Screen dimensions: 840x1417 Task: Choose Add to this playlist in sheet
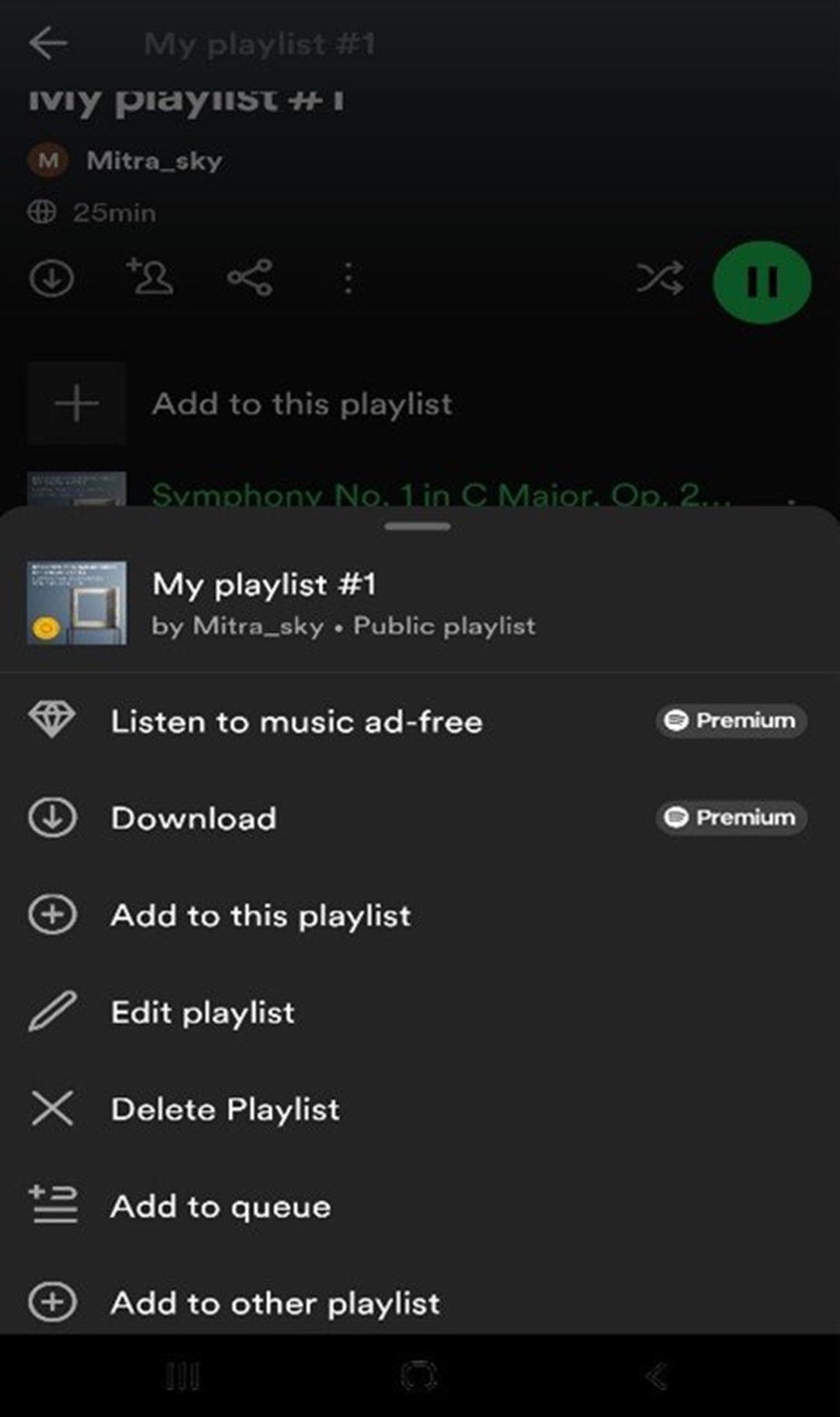coord(420,915)
